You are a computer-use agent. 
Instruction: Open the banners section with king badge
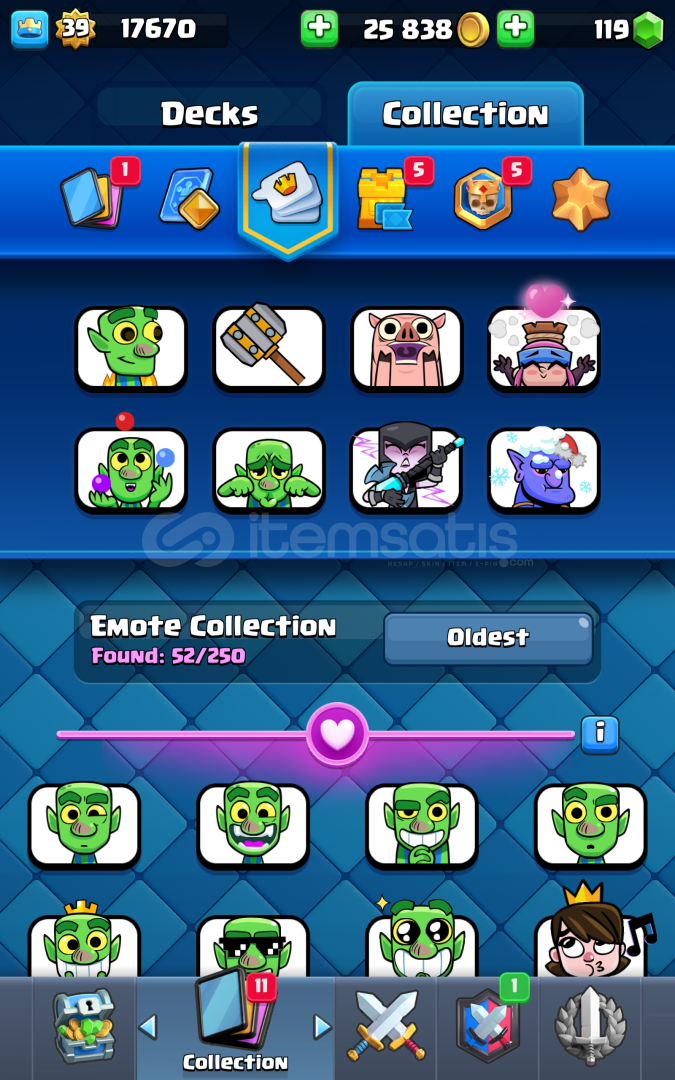(x=483, y=197)
